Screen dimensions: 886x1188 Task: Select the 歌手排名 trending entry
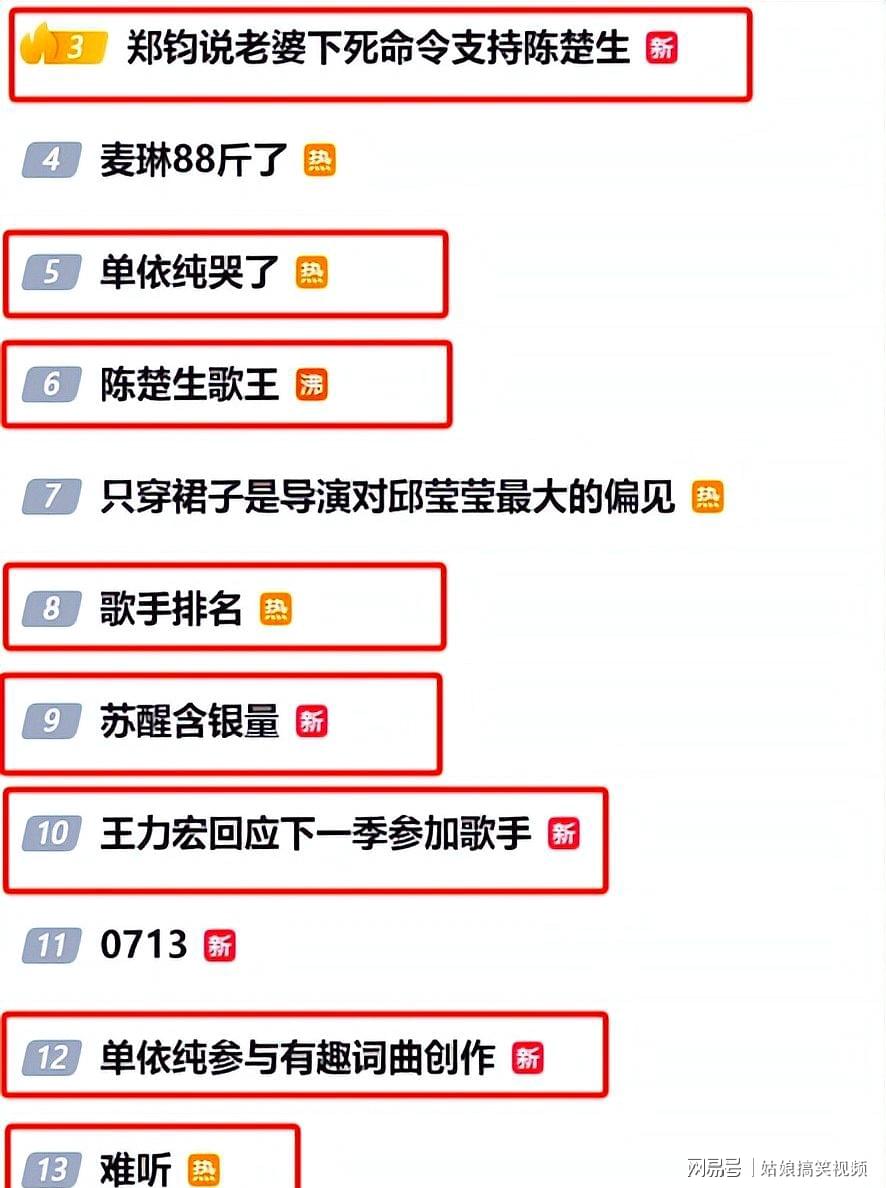point(171,608)
